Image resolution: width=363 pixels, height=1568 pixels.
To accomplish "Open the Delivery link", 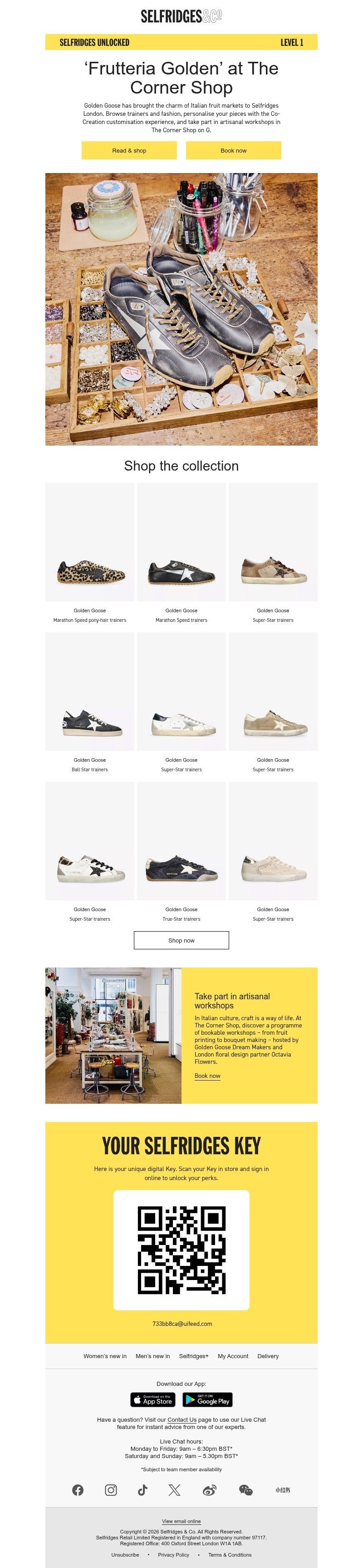I will coord(268,1356).
